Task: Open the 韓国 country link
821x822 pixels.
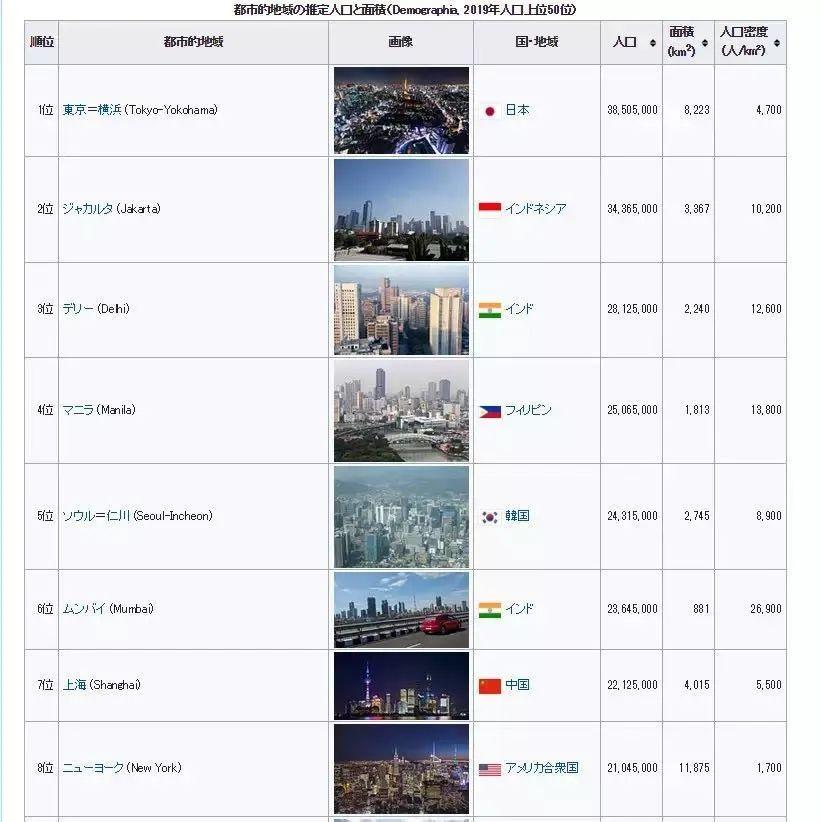Action: tap(517, 516)
